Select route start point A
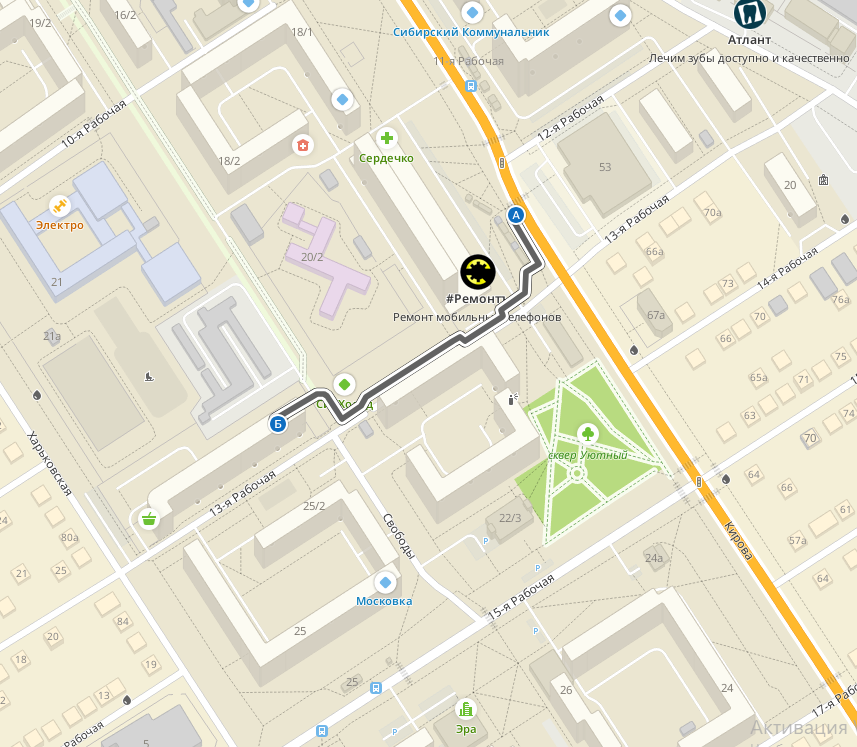The image size is (857, 747). 516,215
